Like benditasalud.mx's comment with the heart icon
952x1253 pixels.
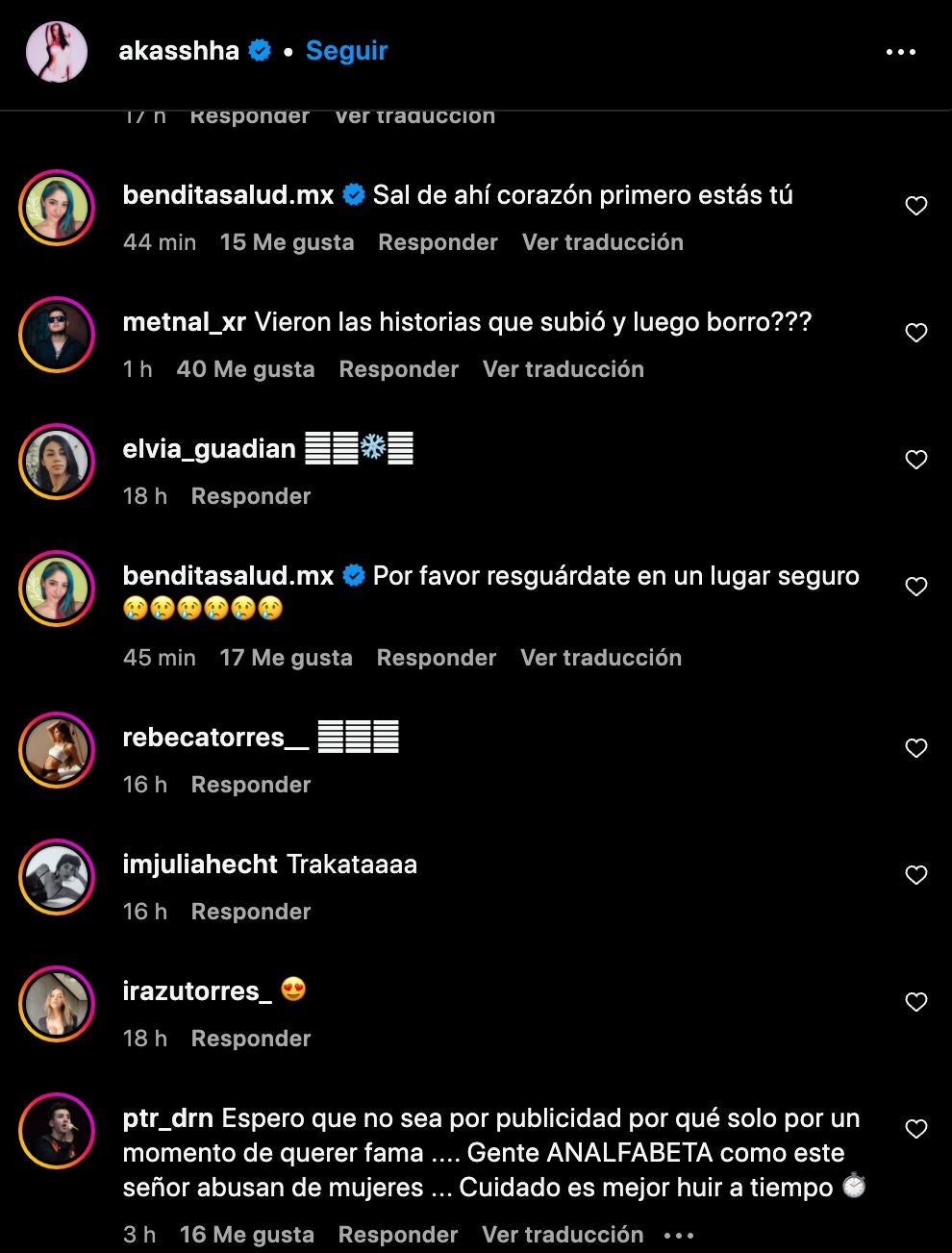915,206
